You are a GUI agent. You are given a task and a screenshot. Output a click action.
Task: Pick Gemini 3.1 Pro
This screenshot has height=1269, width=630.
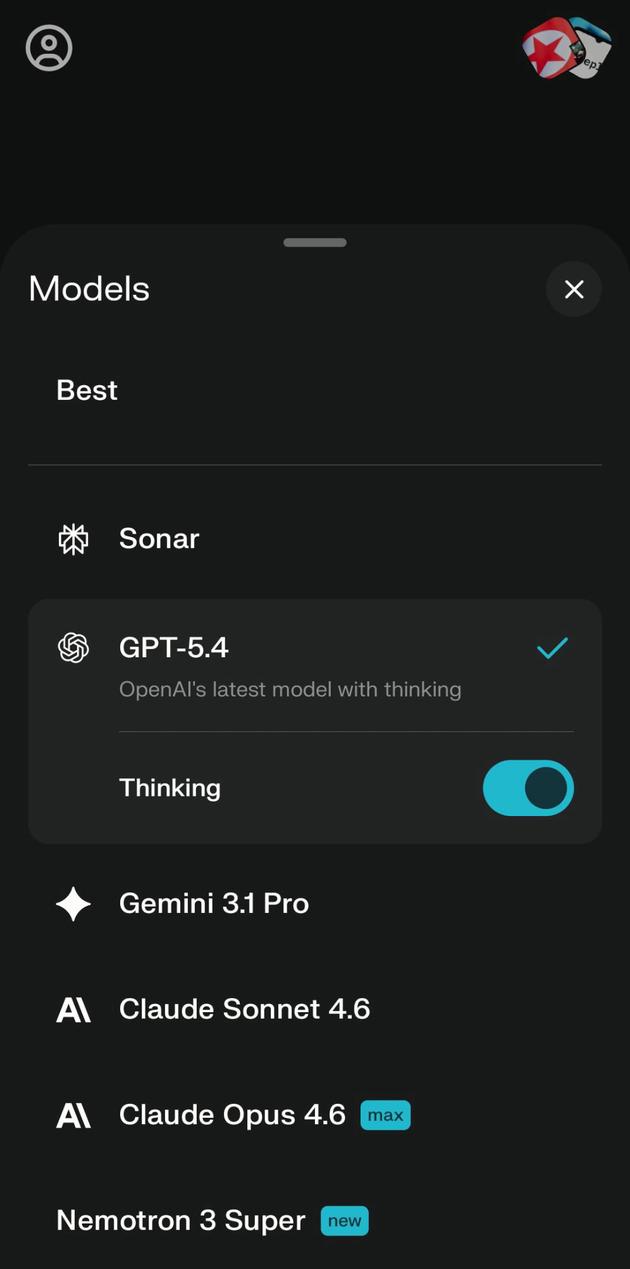tap(213, 904)
